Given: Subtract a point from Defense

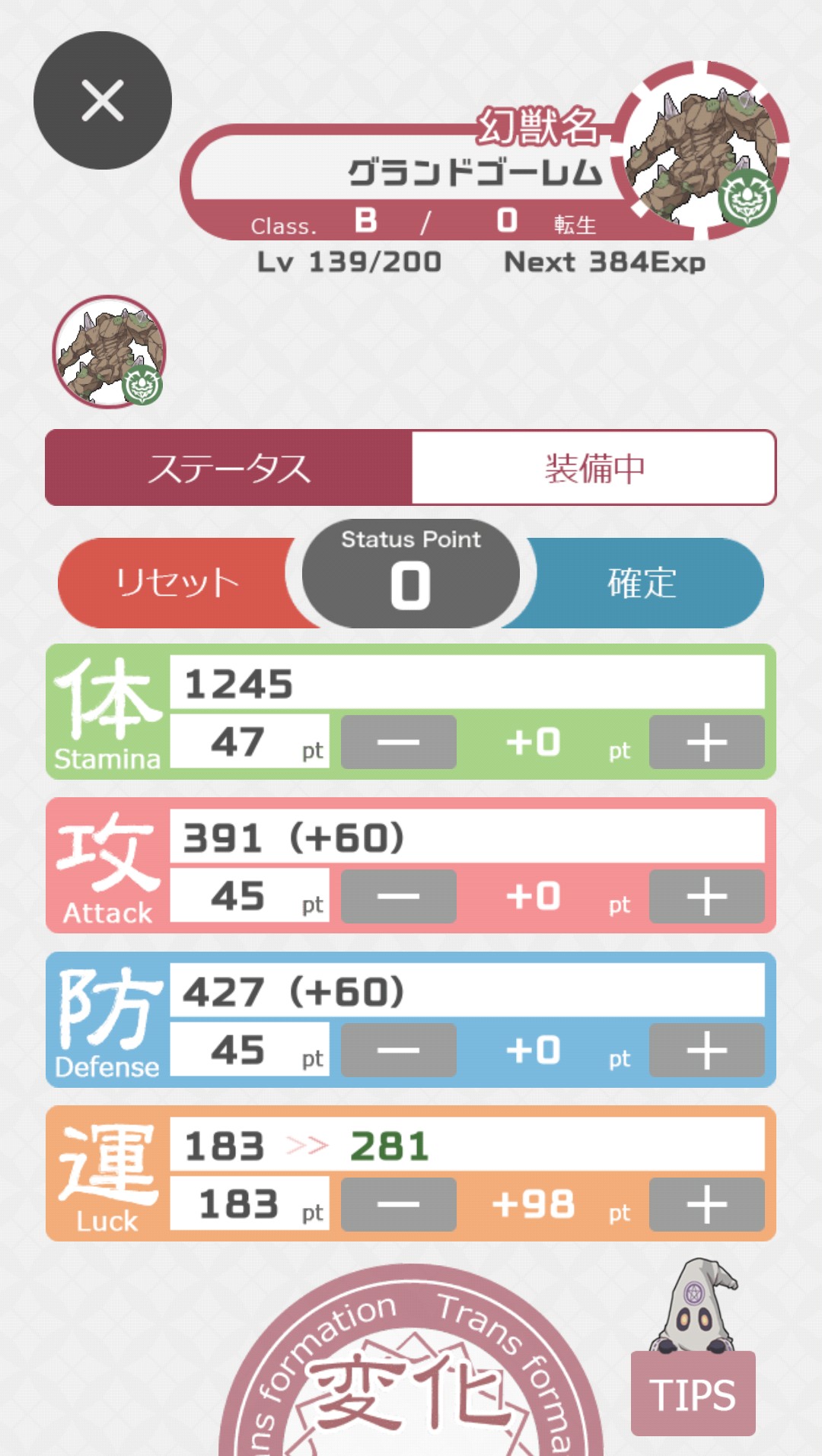Looking at the screenshot, I should coord(398,1050).
